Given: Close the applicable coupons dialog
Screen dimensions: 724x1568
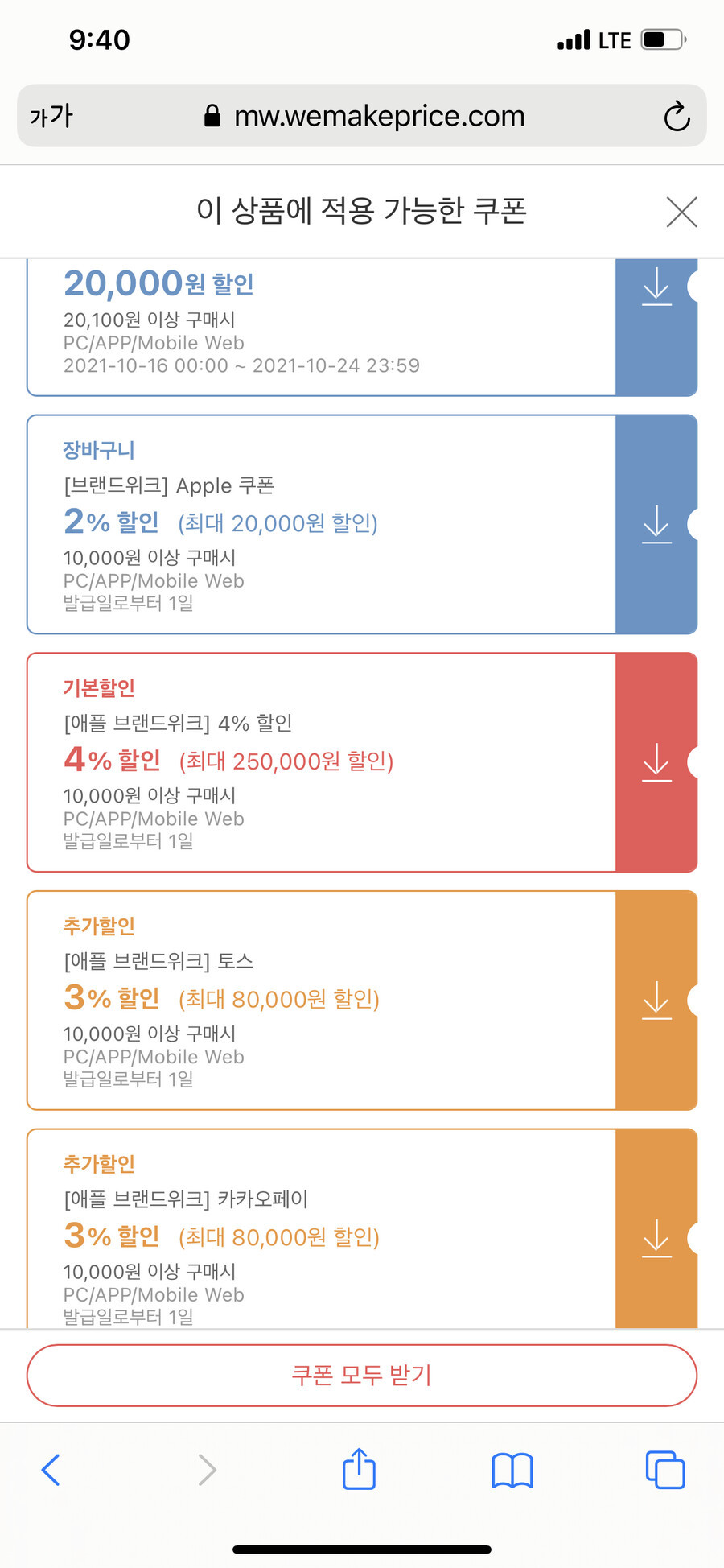Looking at the screenshot, I should coord(681,212).
